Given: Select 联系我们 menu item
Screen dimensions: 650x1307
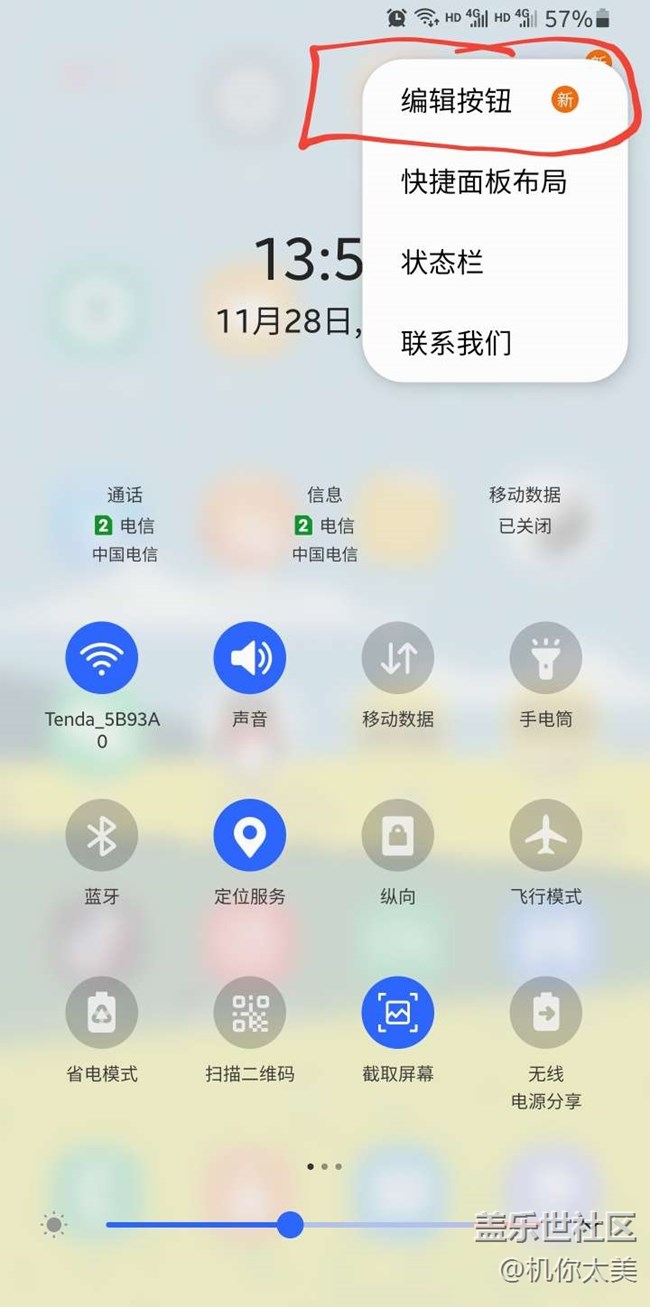Looking at the screenshot, I should coord(456,343).
